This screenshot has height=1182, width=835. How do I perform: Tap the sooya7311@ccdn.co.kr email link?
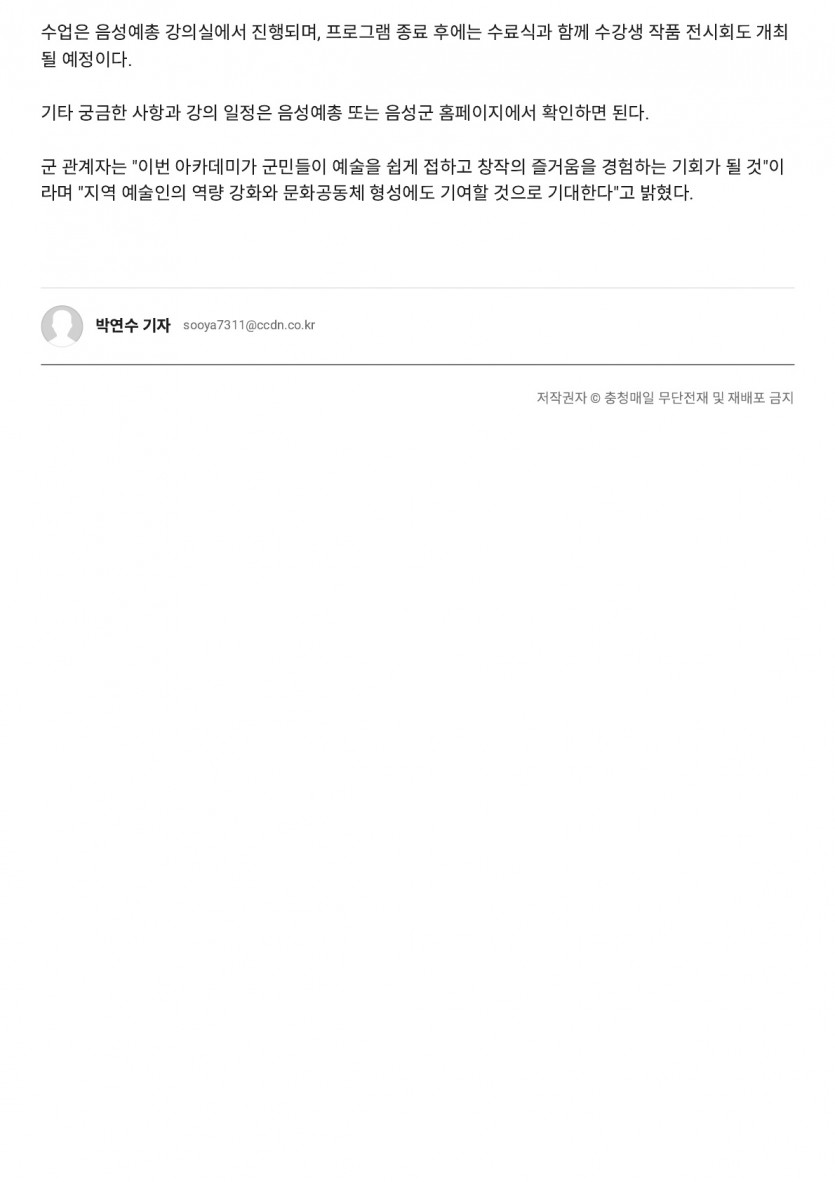[249, 326]
